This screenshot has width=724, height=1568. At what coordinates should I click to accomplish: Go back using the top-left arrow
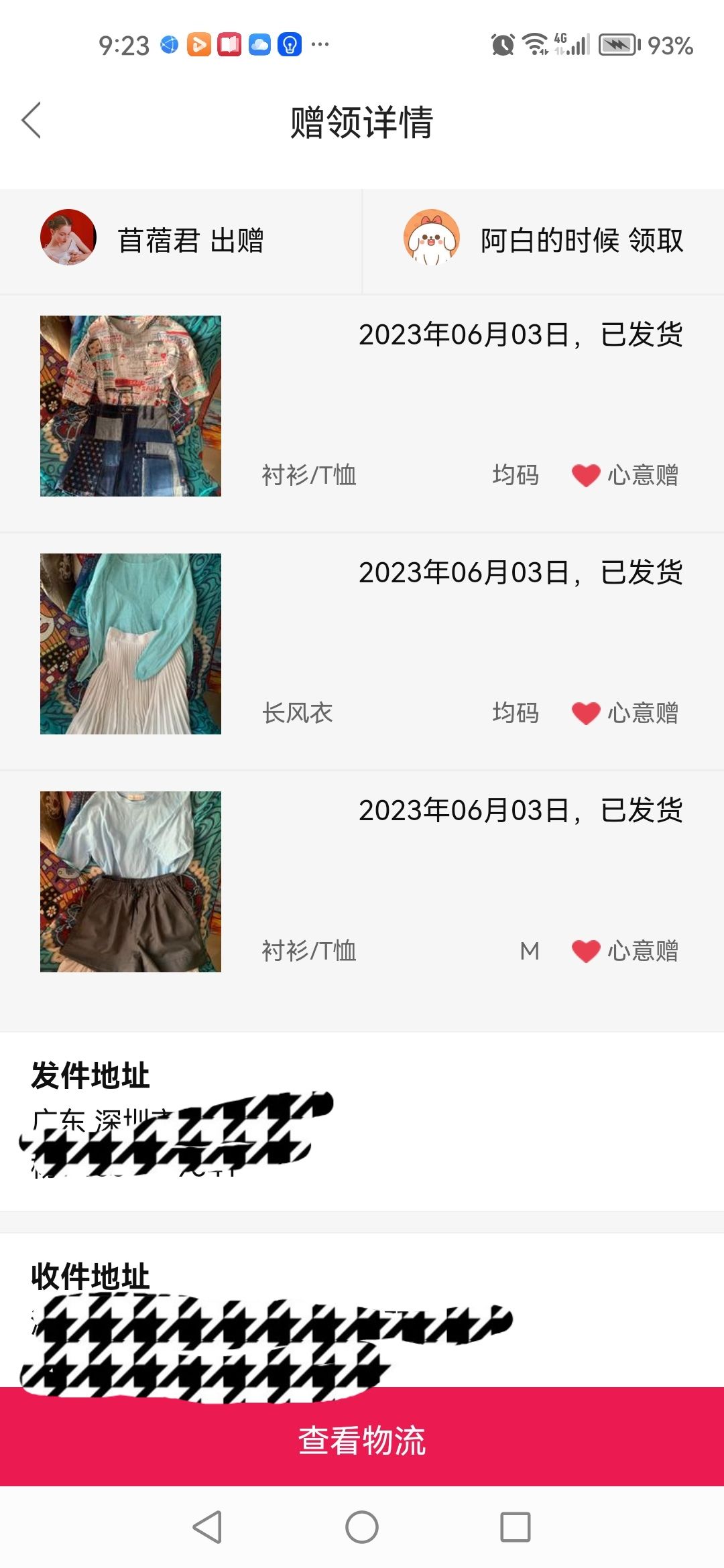point(32,121)
